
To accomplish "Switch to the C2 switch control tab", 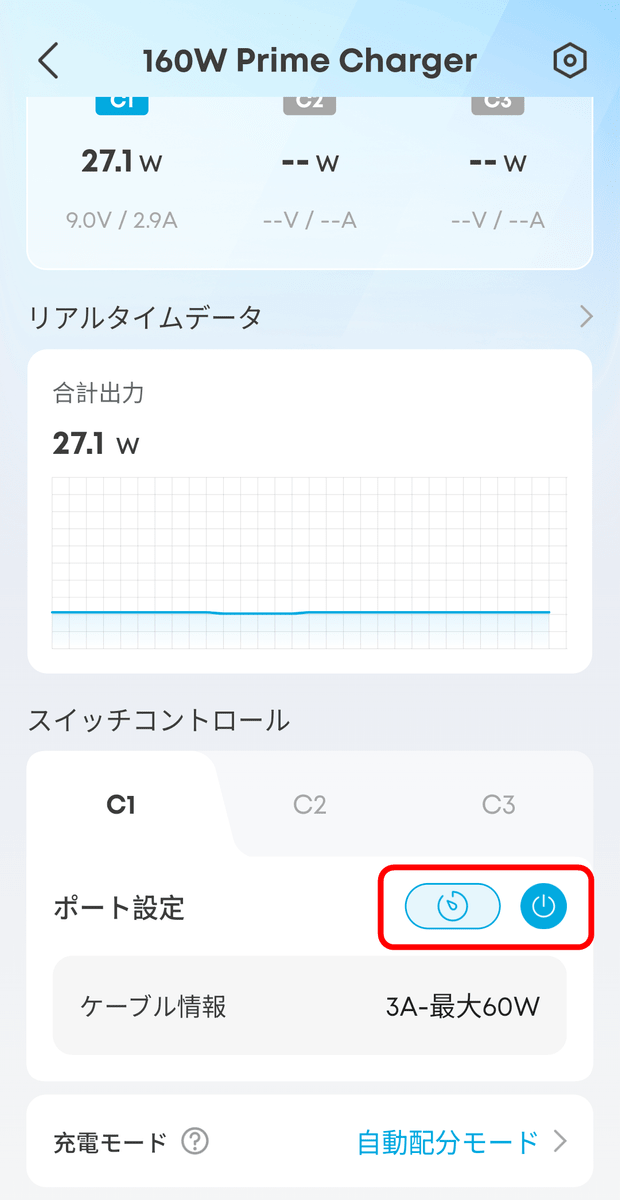I will pos(310,804).
